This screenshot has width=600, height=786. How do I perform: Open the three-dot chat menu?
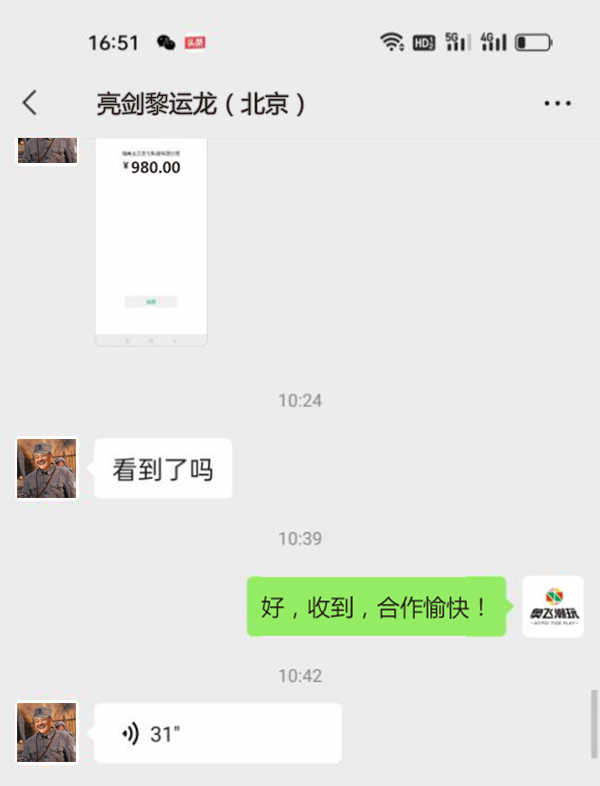coord(557,103)
